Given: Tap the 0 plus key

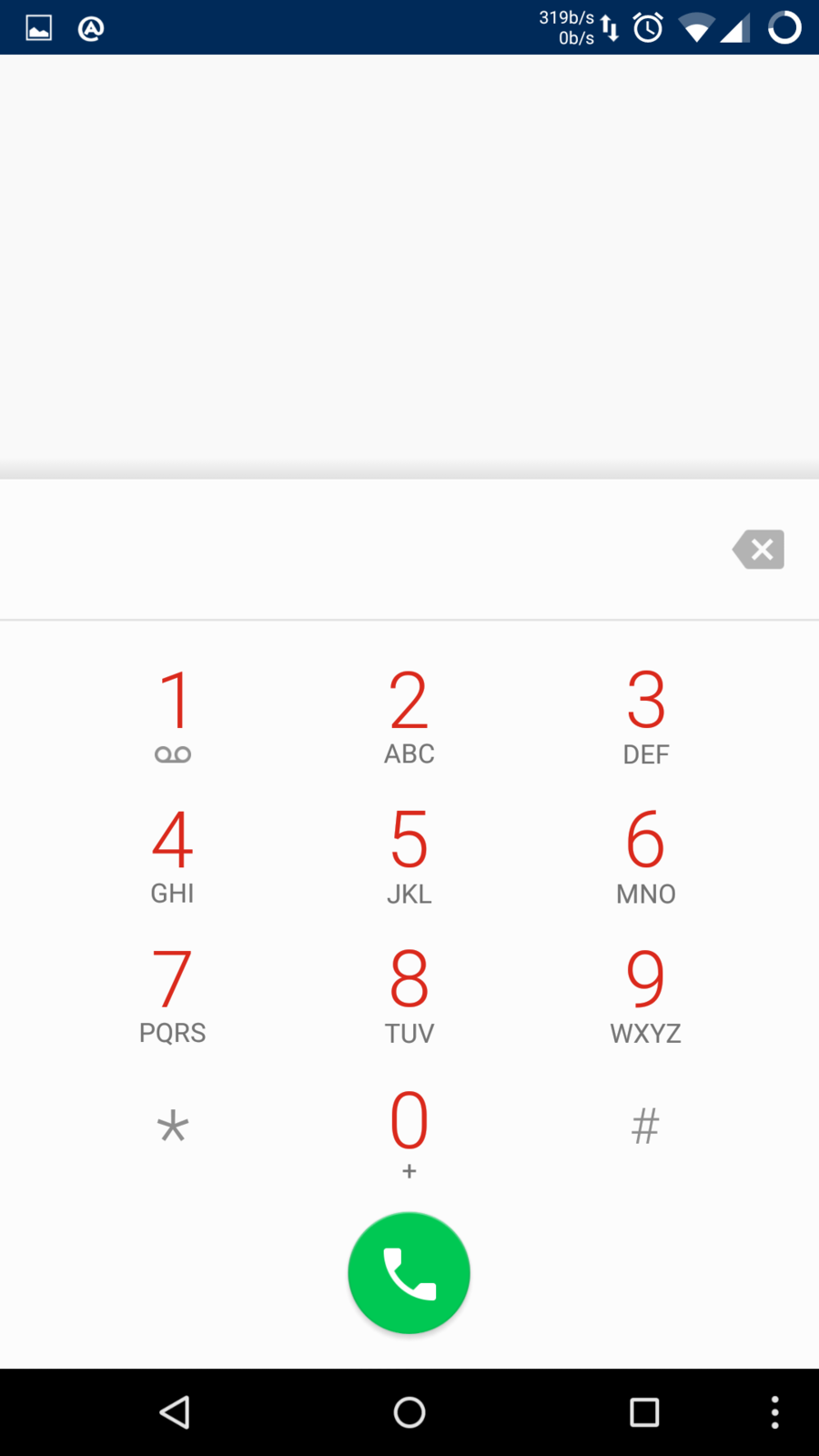Looking at the screenshot, I should pos(409,1132).
